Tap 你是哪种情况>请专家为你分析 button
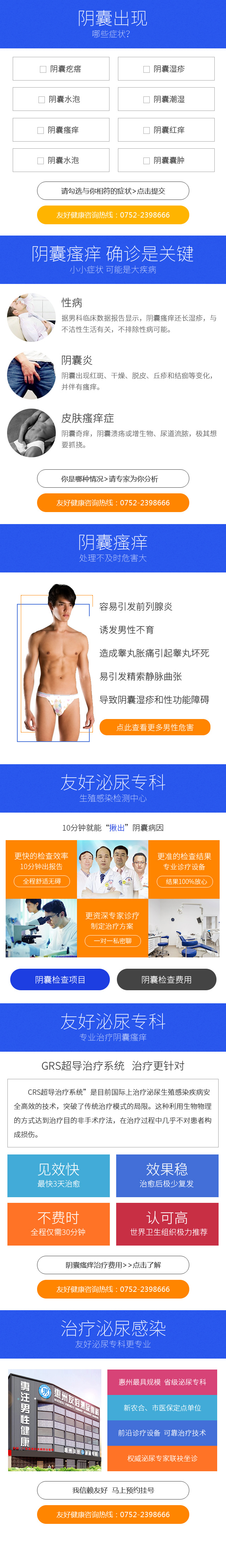Viewport: 226px width, 1568px height. click(113, 479)
